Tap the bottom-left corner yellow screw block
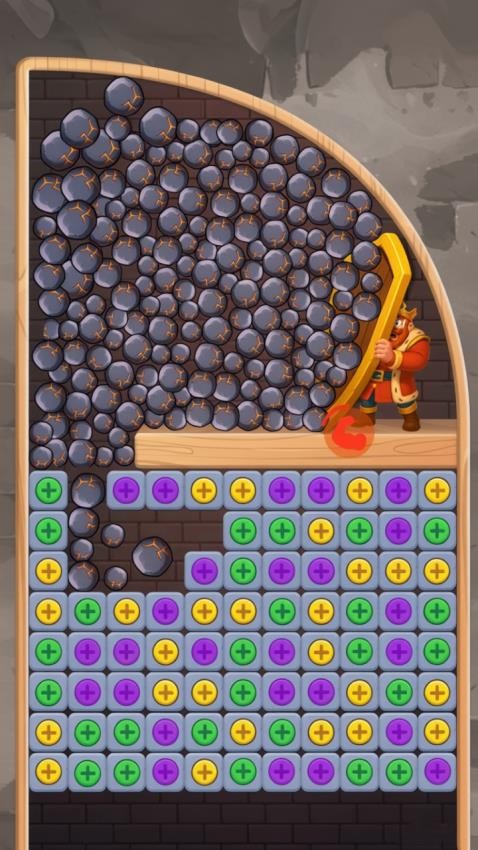The image size is (478, 850). 48,771
